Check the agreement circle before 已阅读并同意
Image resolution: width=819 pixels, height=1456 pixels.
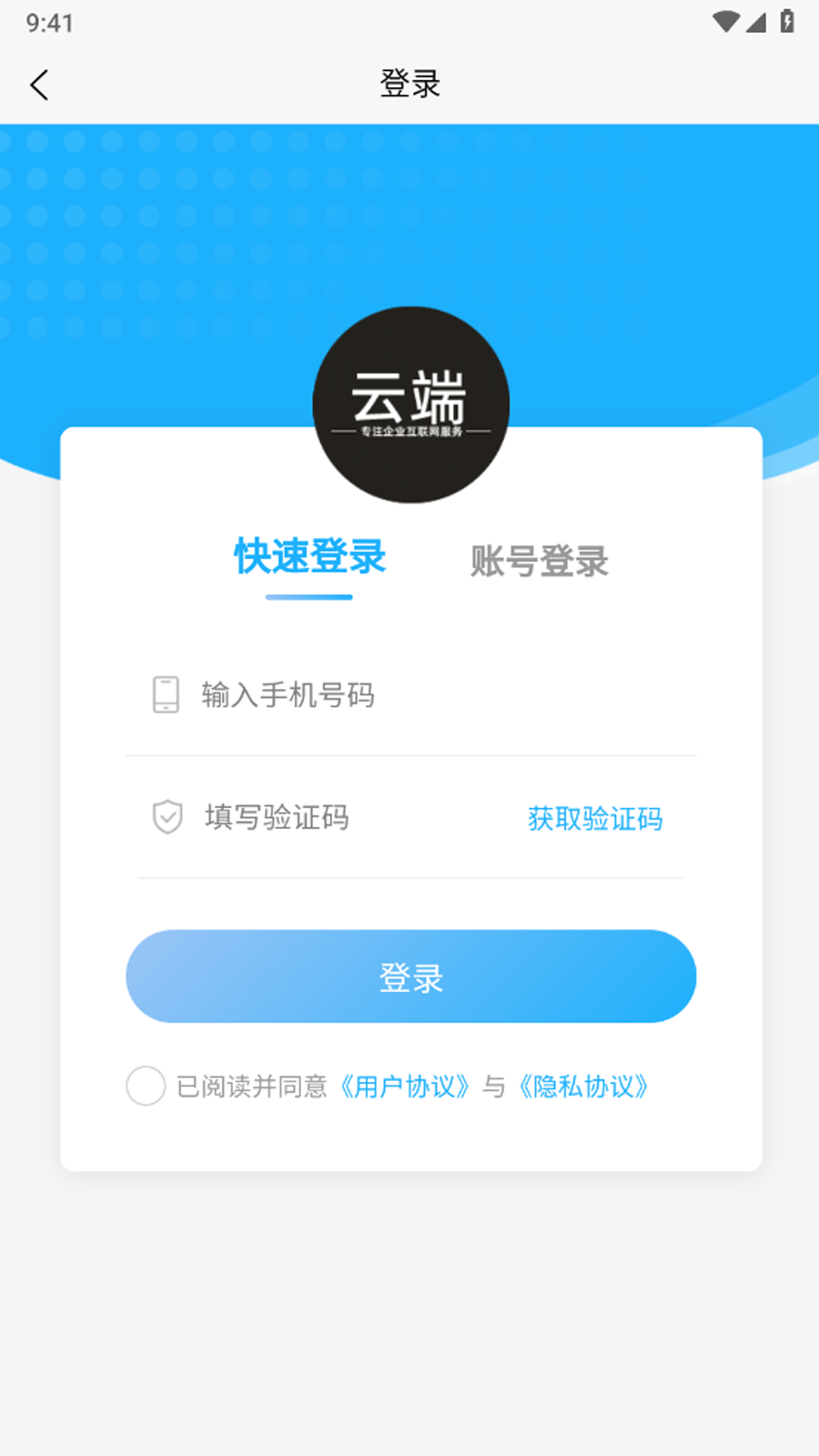coord(146,1087)
